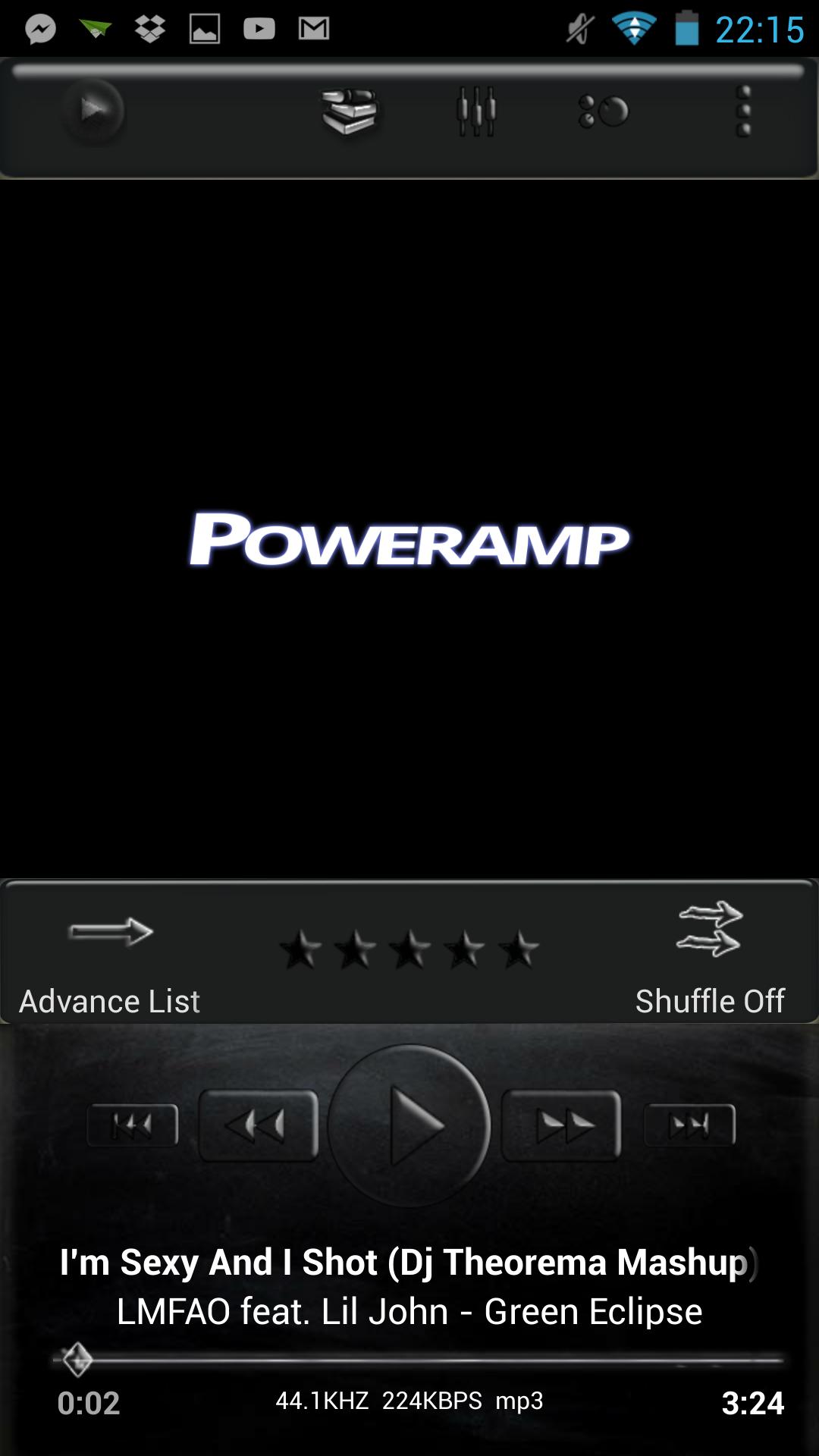Open the tone and volume knobs

click(604, 111)
